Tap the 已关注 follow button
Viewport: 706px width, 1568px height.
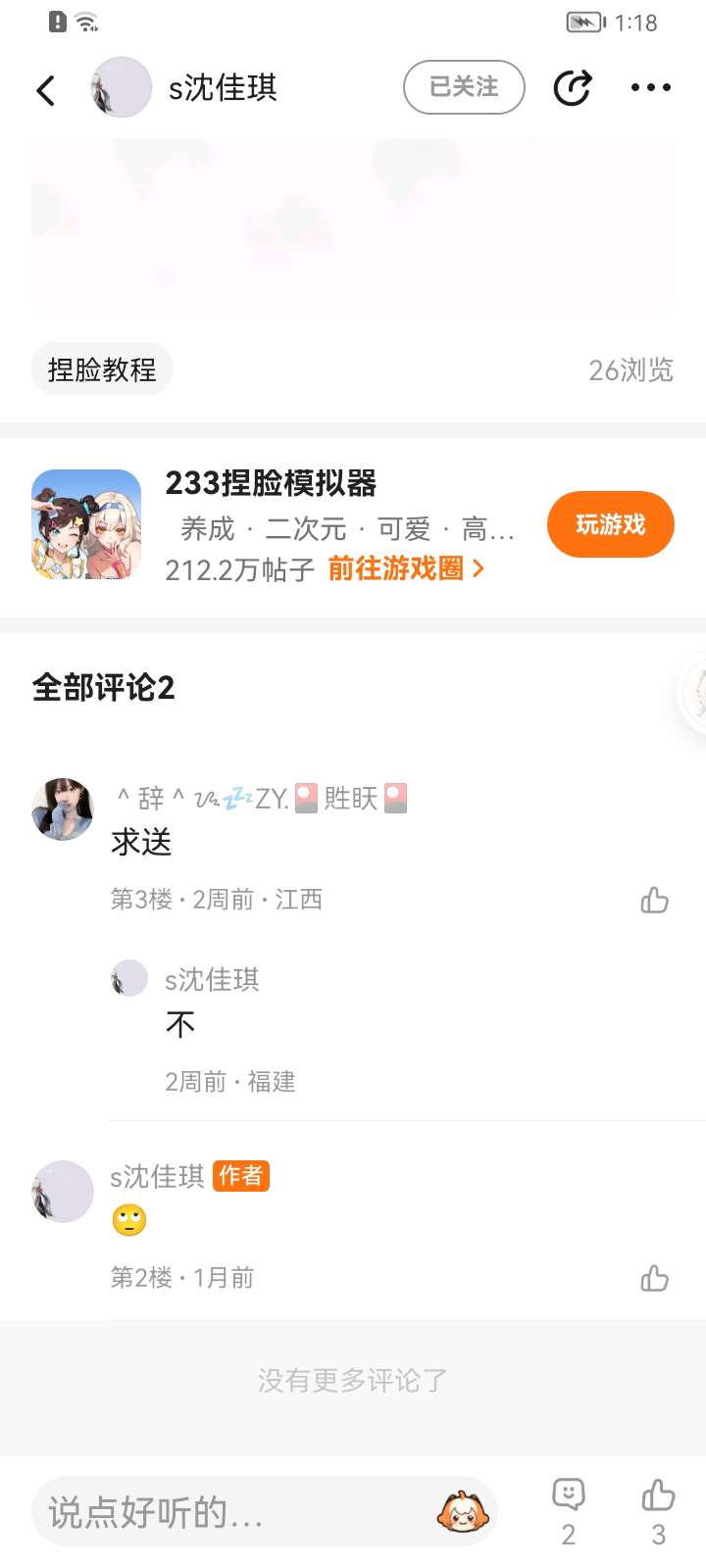(464, 87)
